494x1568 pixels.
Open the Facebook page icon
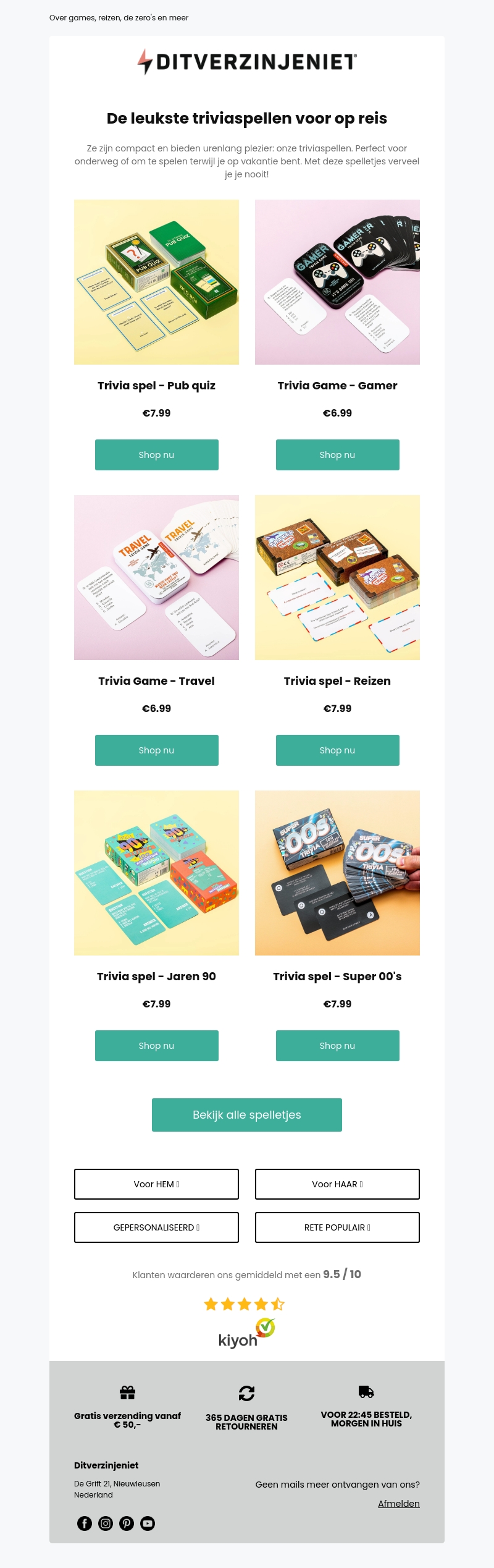(x=85, y=1524)
